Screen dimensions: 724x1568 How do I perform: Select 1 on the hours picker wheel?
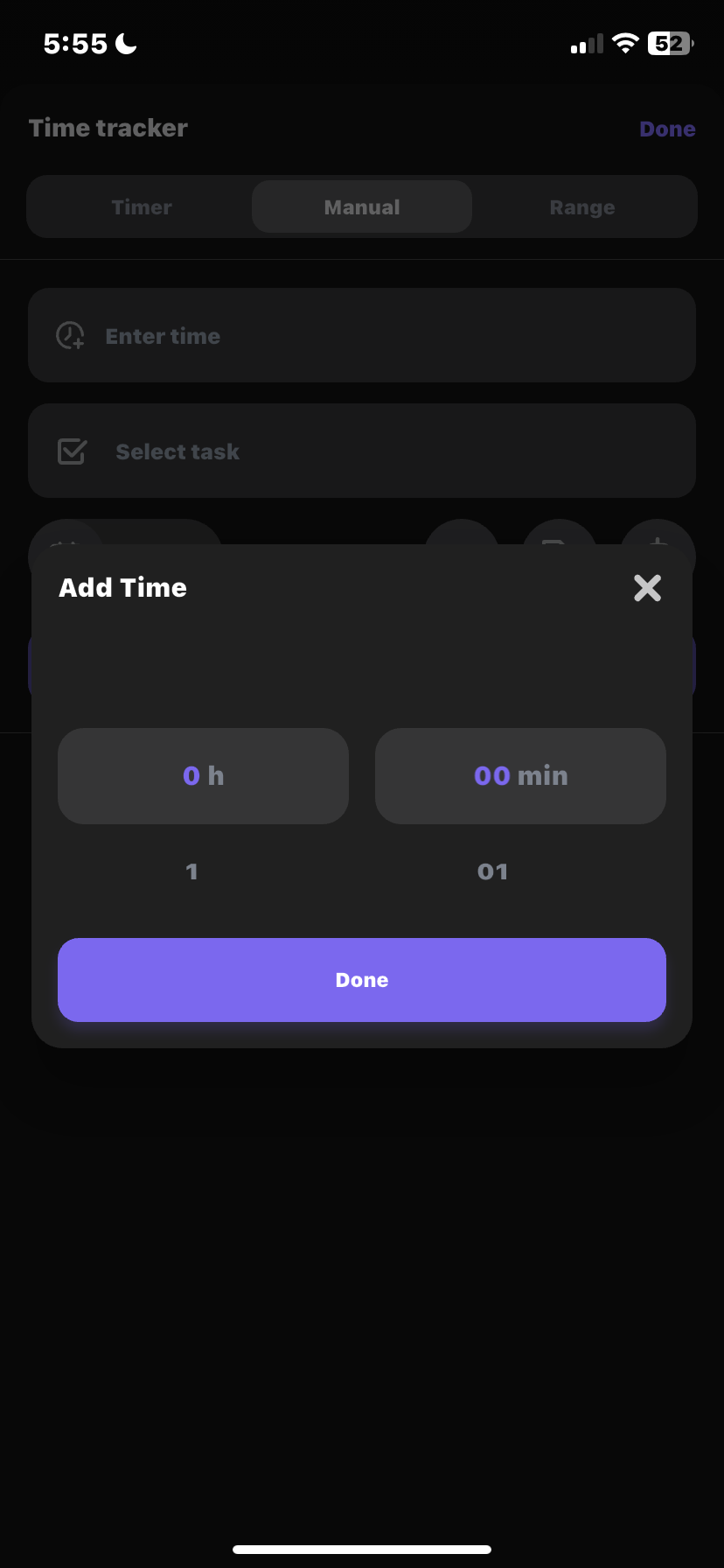point(191,871)
